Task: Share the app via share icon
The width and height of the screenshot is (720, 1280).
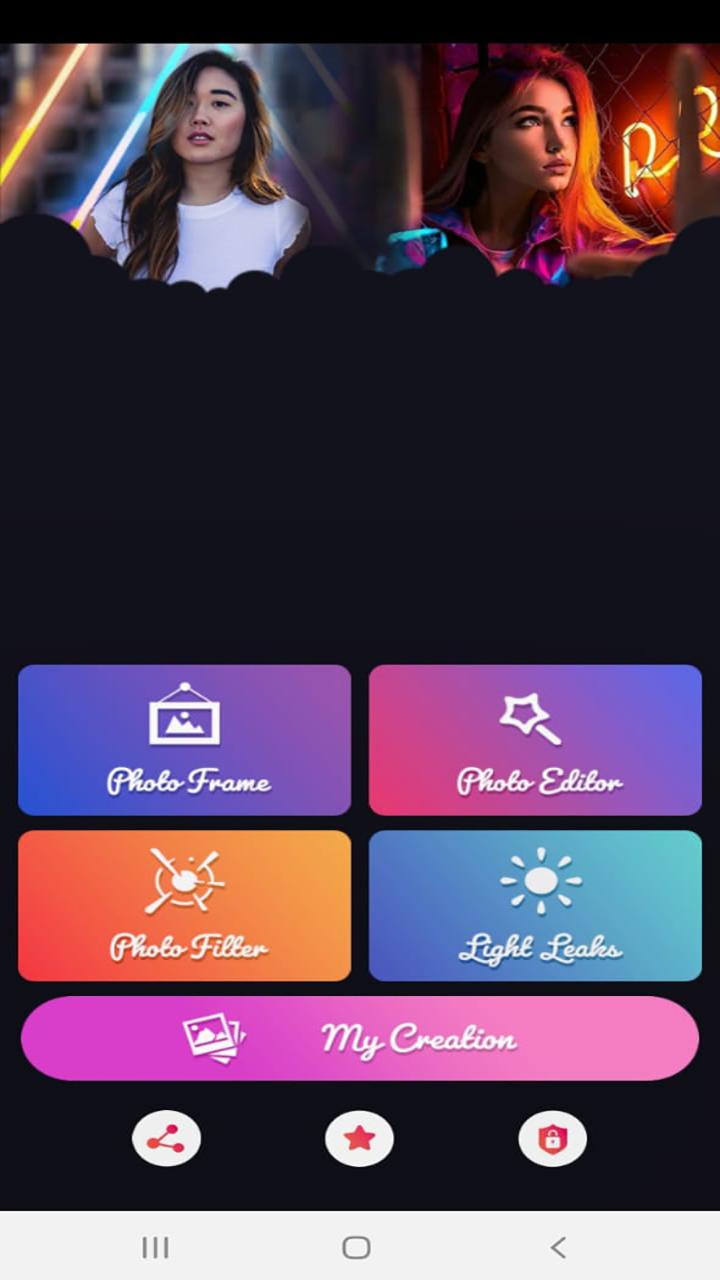Action: coord(166,1138)
